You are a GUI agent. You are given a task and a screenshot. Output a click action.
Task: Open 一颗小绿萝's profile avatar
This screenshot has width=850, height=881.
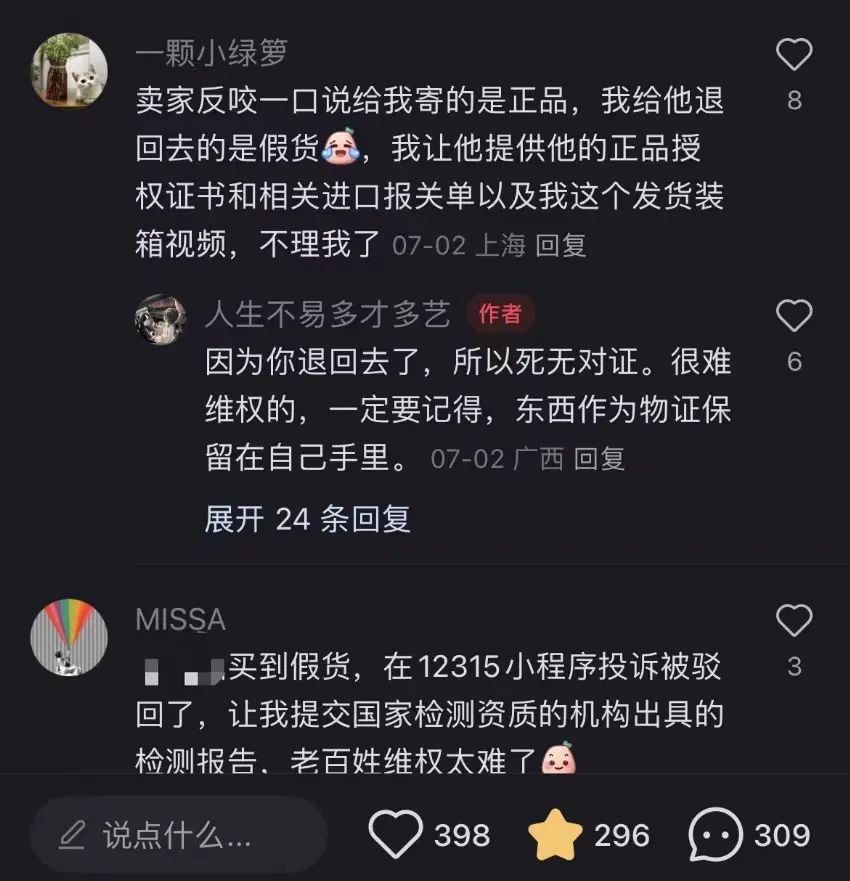pos(69,70)
